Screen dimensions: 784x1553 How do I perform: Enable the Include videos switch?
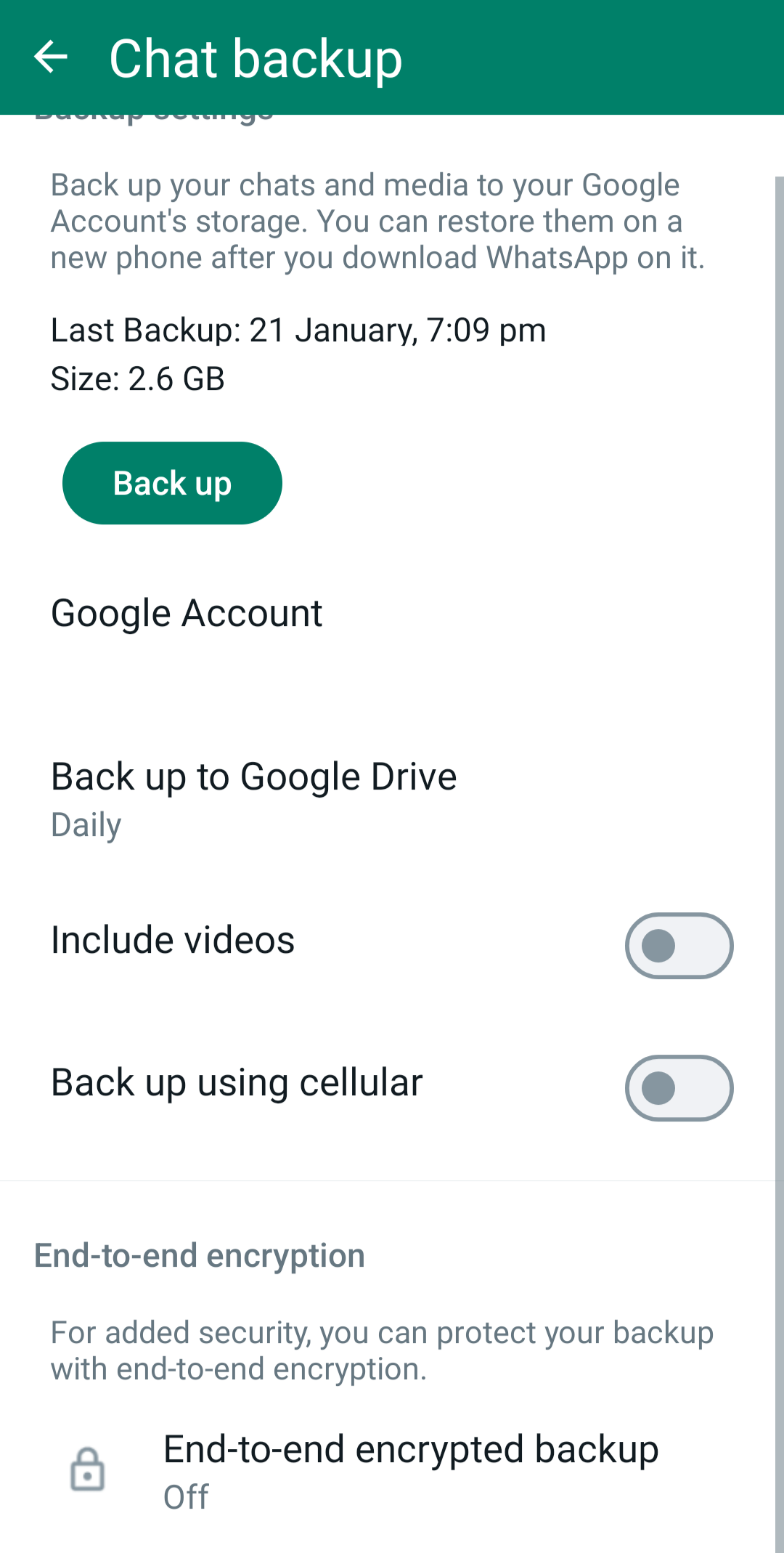pyautogui.click(x=679, y=946)
